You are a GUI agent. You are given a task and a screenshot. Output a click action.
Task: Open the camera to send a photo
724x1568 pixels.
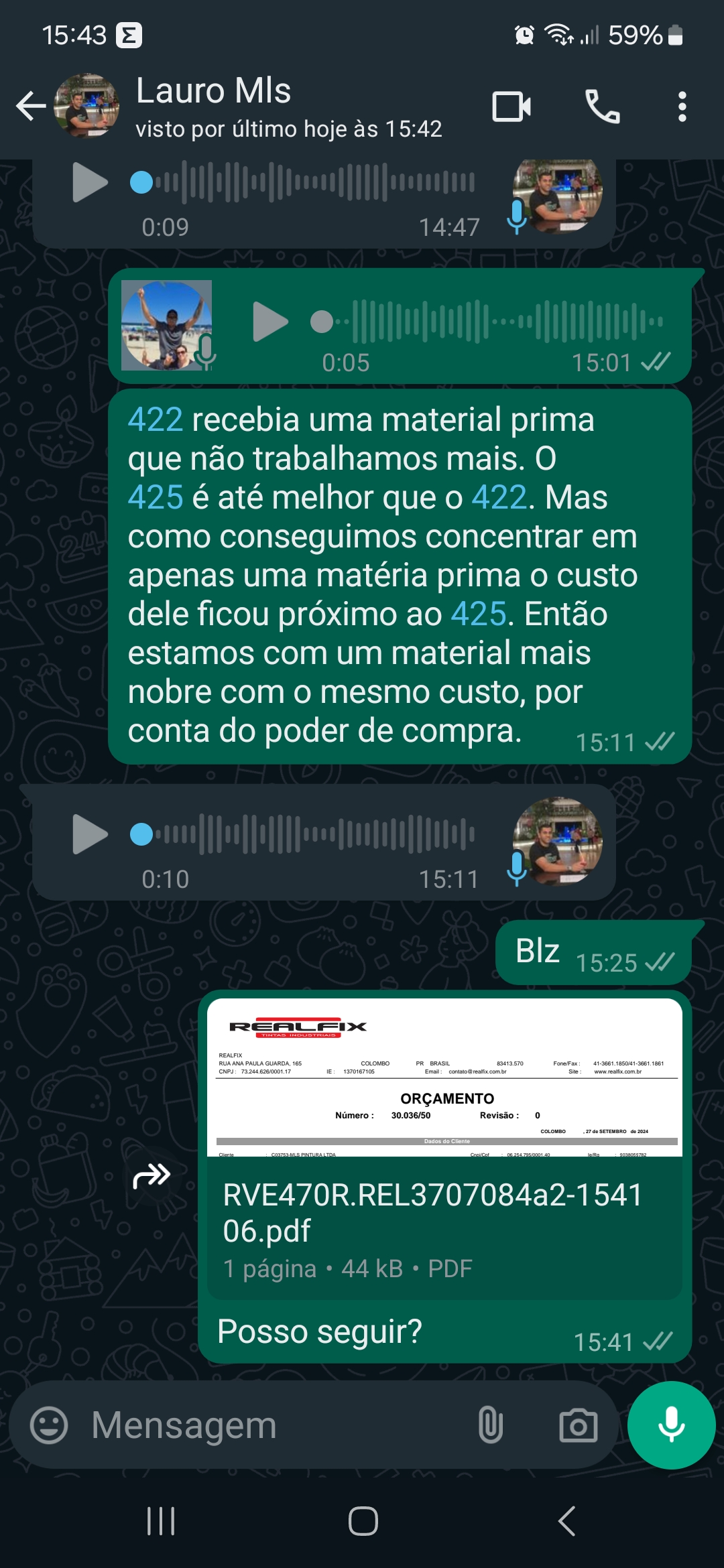tap(578, 1425)
